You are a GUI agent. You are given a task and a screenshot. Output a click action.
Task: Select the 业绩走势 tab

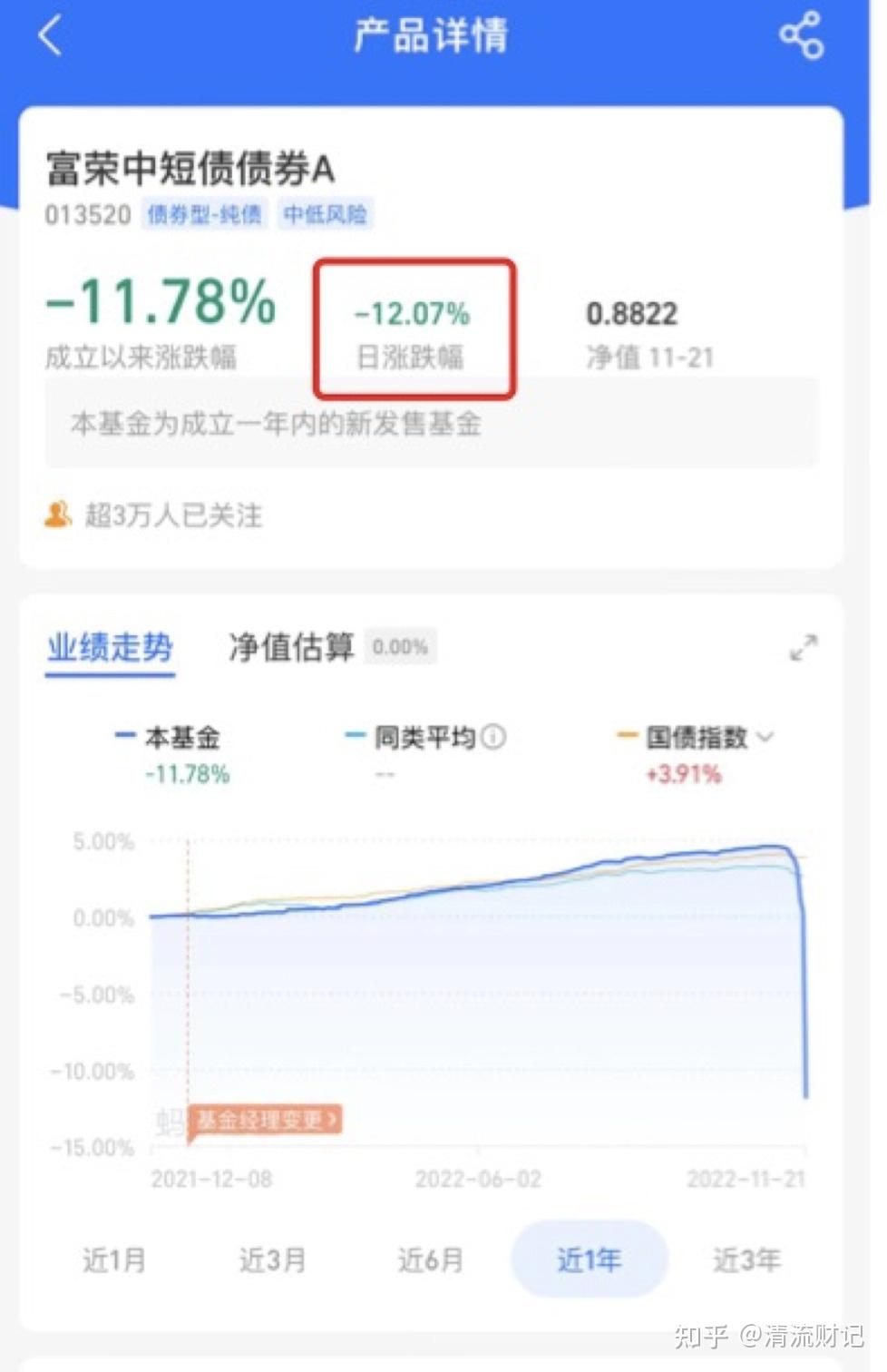(x=110, y=648)
